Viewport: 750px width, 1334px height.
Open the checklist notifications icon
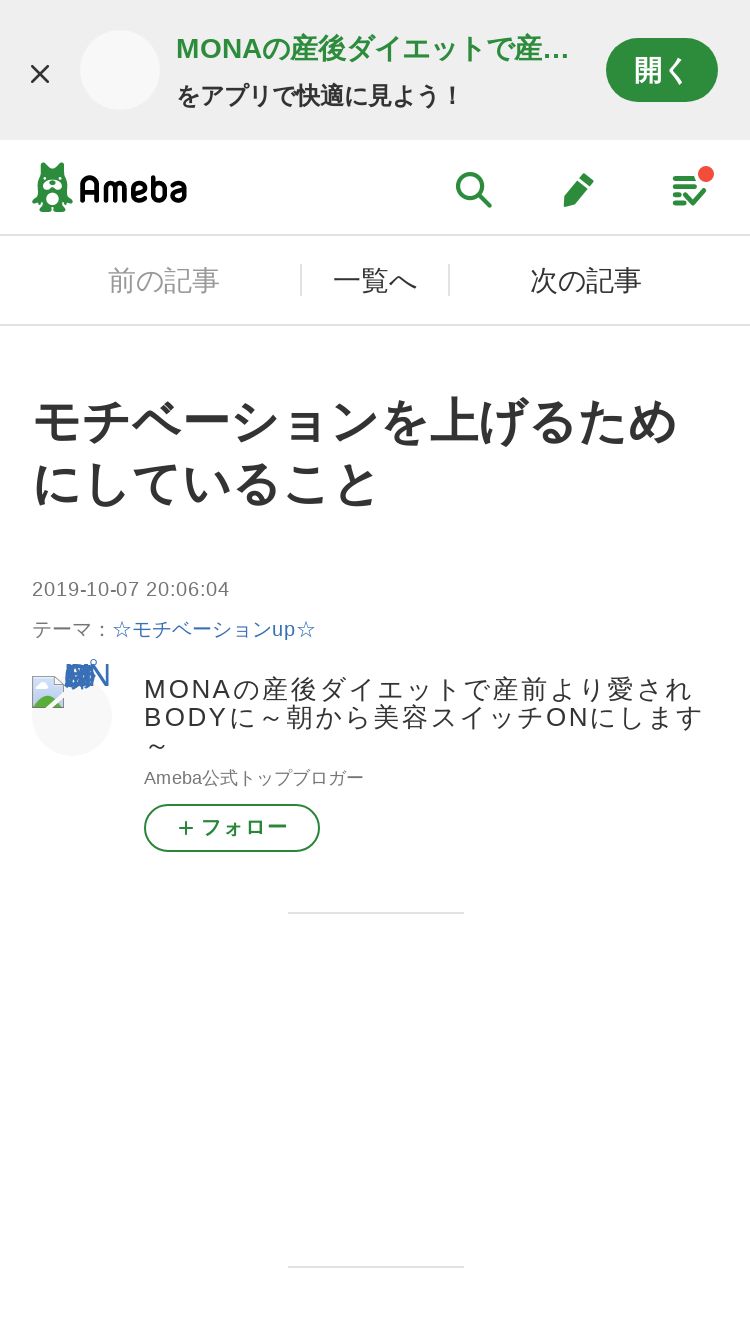pyautogui.click(x=688, y=189)
